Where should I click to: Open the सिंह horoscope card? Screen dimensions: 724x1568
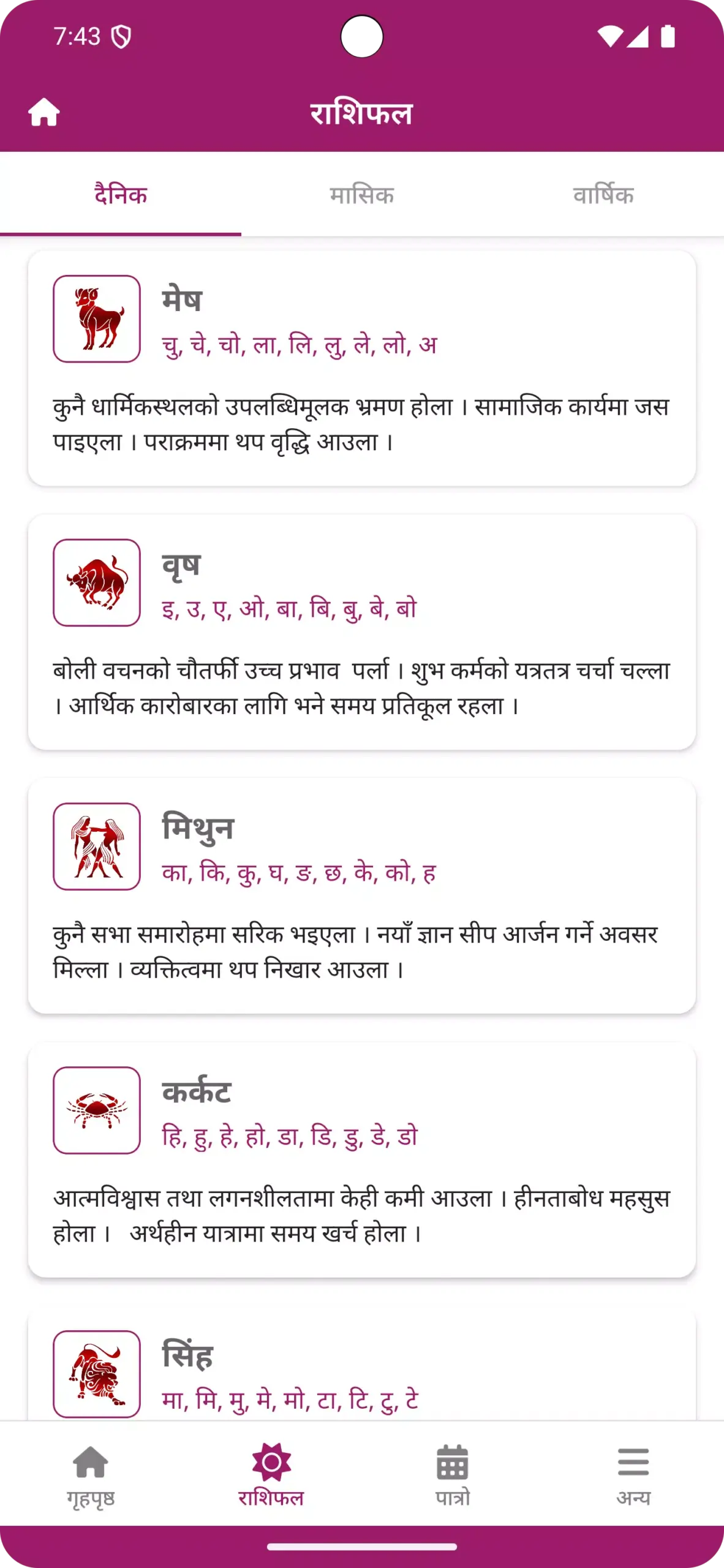[362, 1363]
